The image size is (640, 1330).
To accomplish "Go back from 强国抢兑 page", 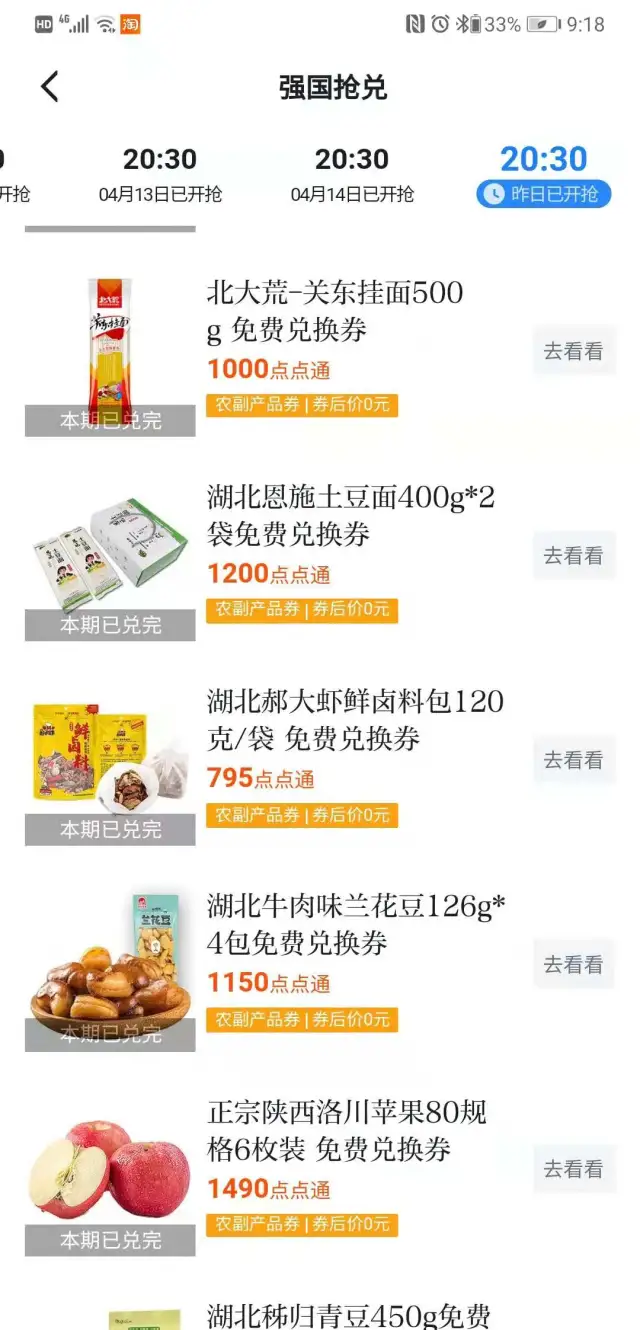I will tap(50, 87).
